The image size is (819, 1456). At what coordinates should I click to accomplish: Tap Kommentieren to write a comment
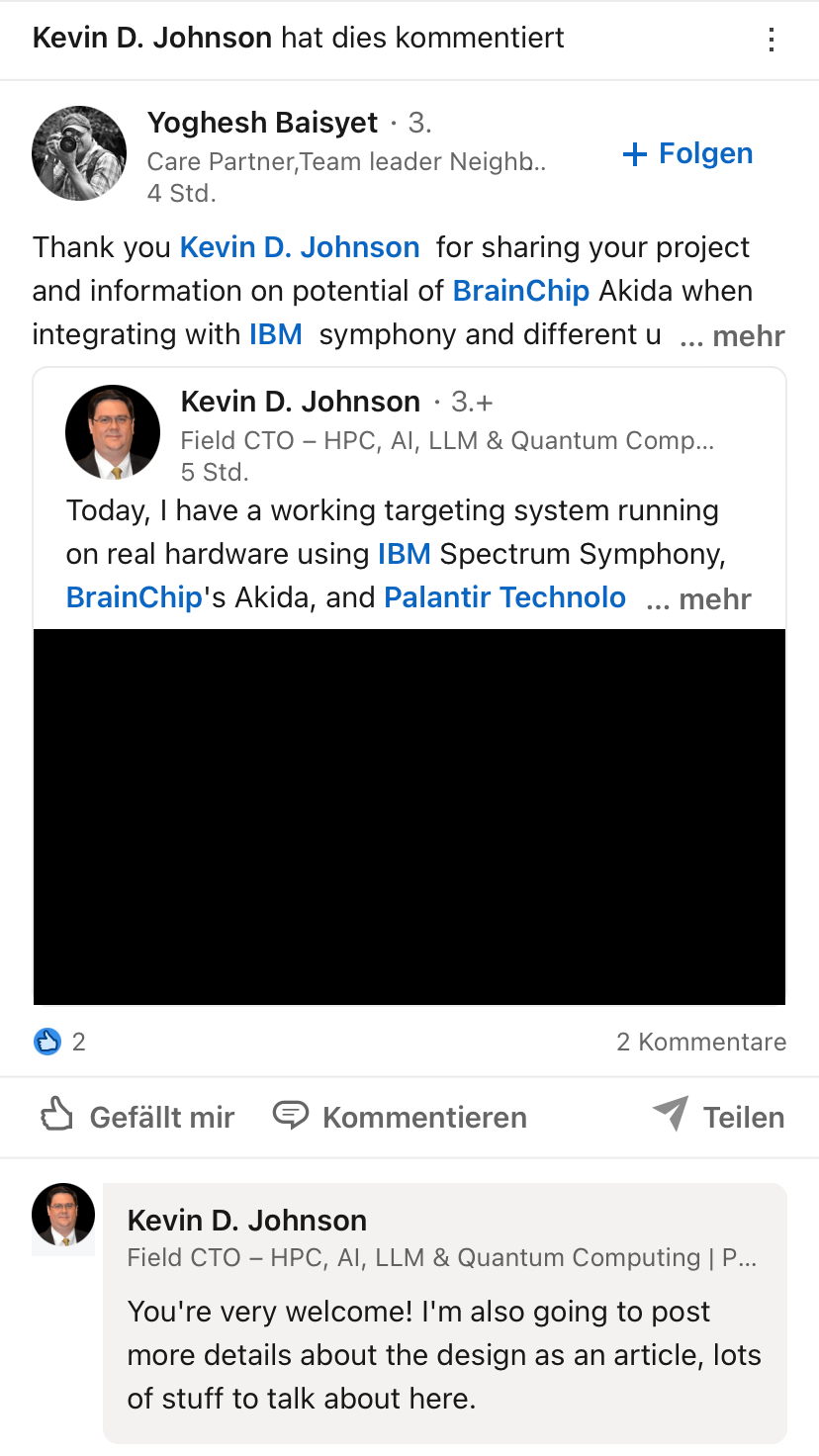click(x=400, y=1117)
